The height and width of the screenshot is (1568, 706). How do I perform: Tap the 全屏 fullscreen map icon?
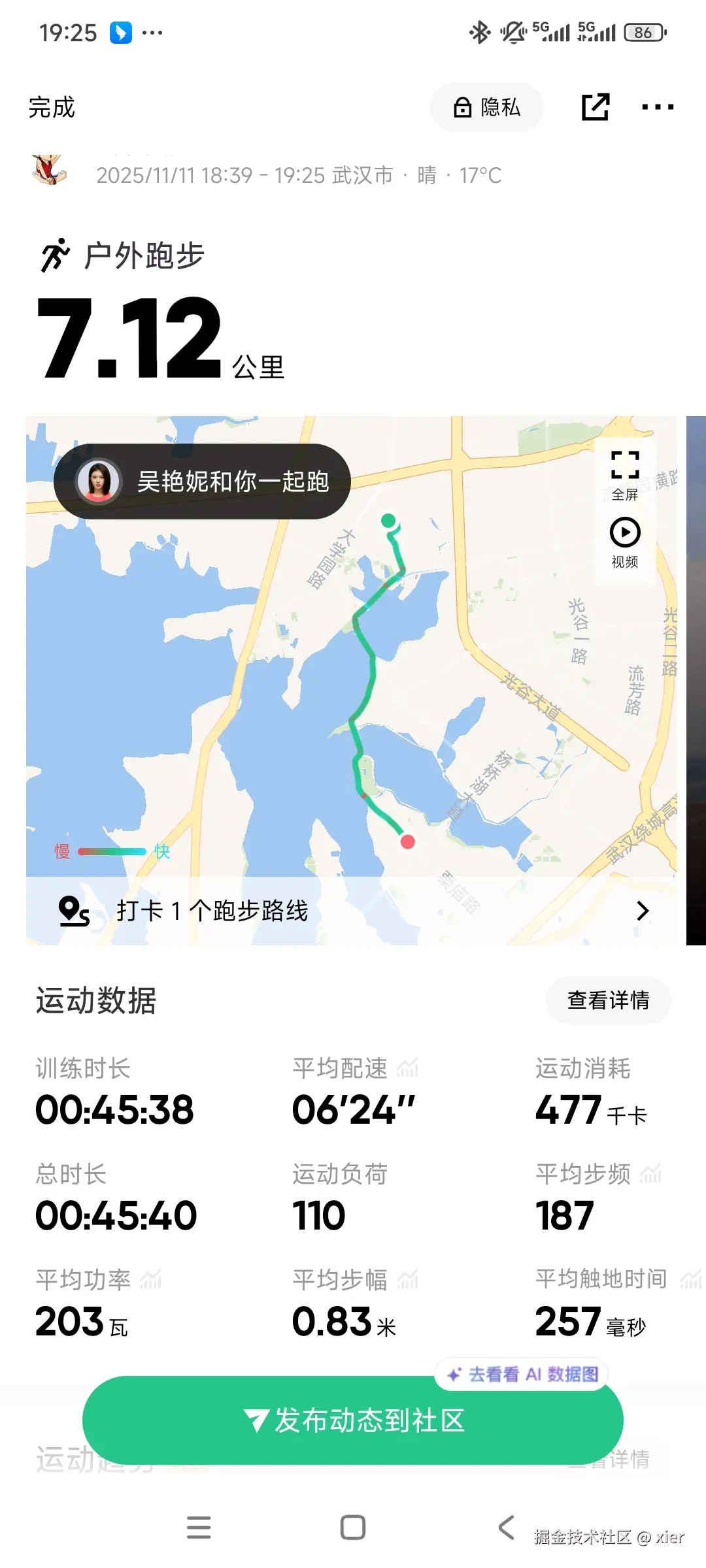coord(624,465)
